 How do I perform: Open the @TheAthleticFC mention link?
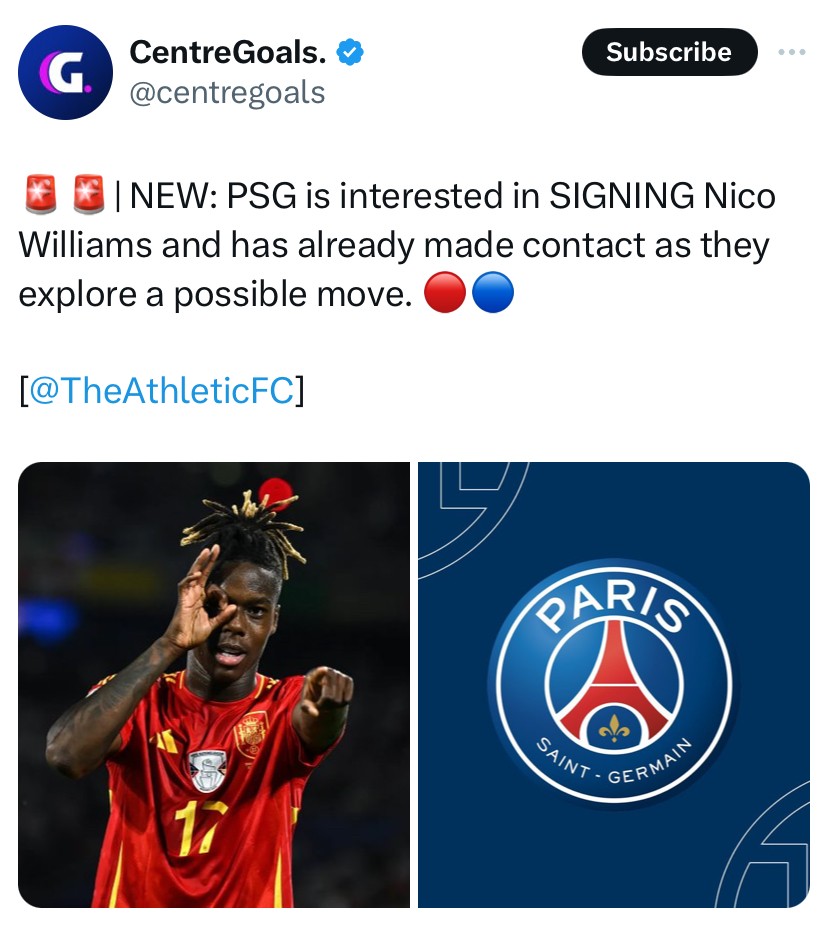[161, 389]
